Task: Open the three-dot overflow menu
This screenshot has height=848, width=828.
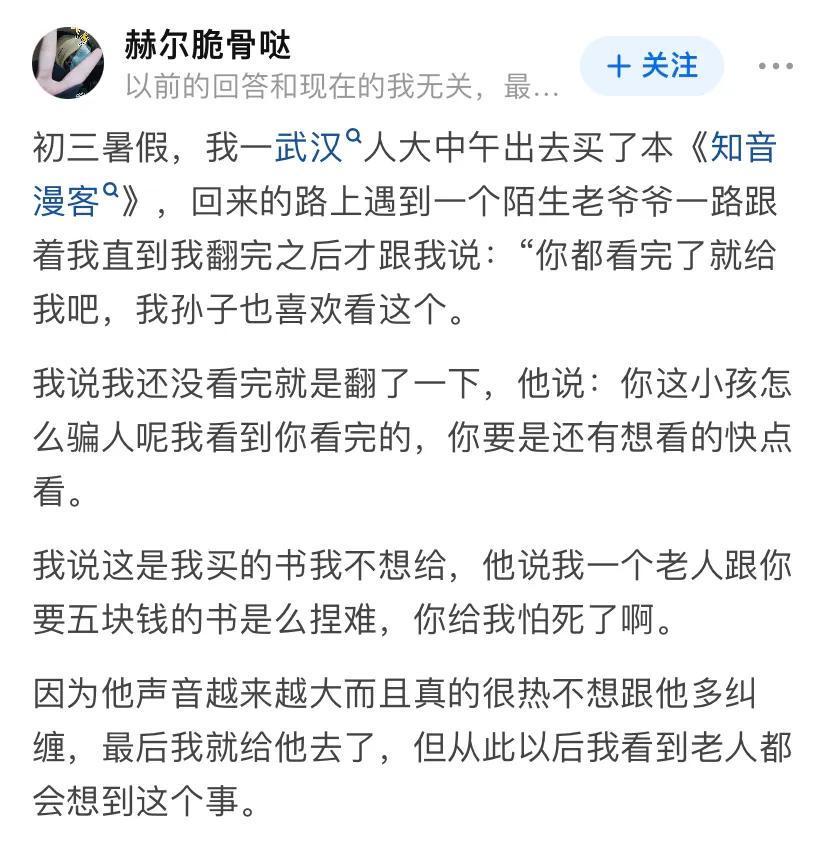Action: tap(775, 67)
